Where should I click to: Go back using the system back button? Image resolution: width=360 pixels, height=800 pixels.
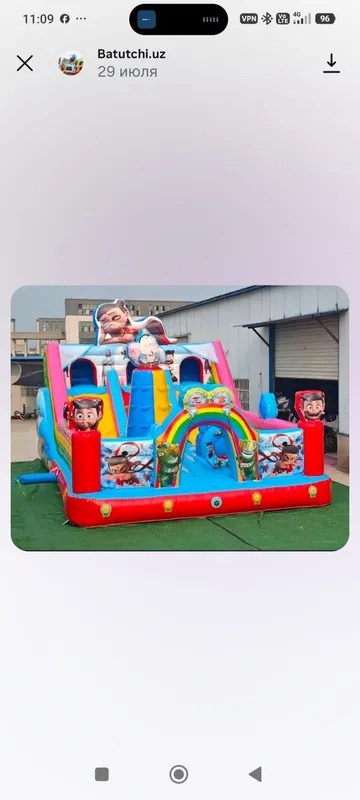[255, 774]
